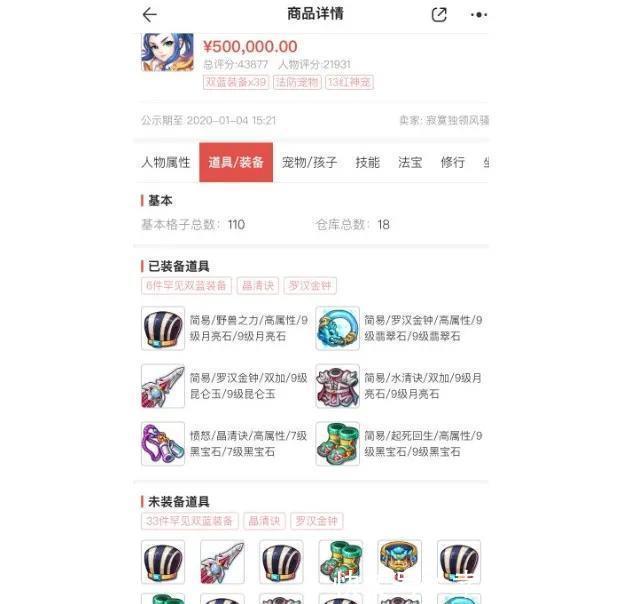Share this product listing

(x=439, y=15)
